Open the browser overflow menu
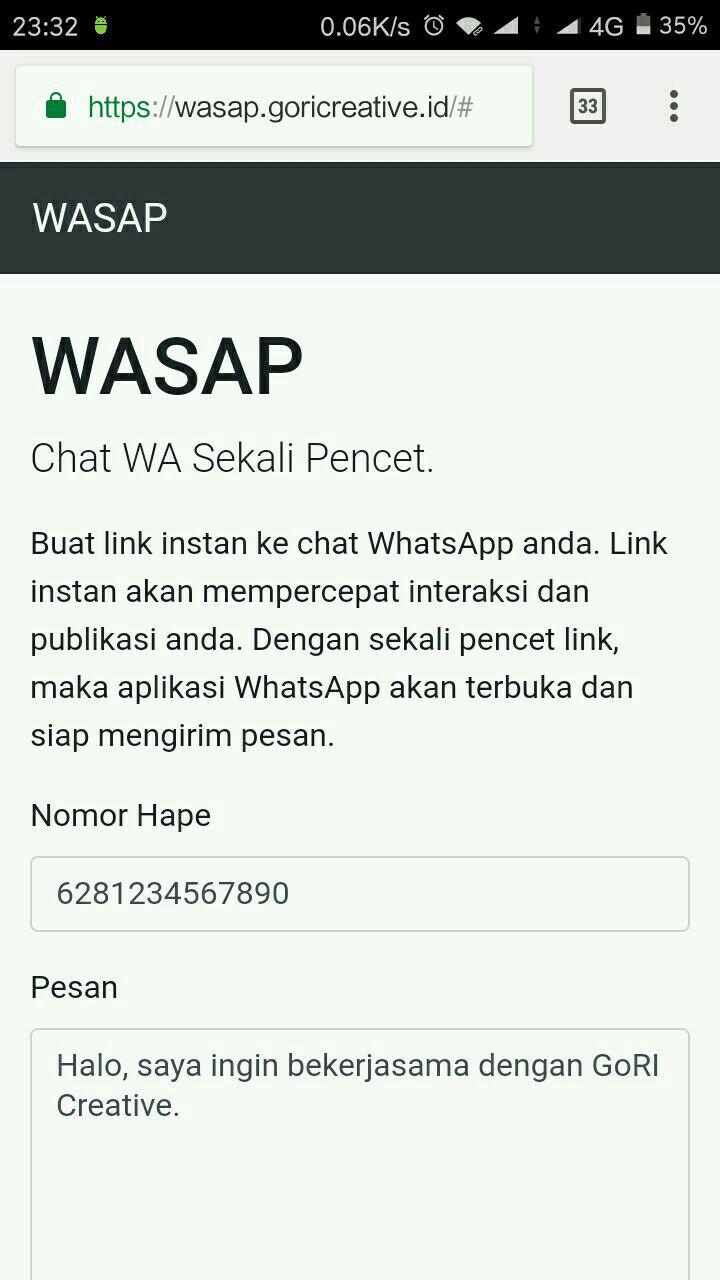720x1280 pixels. click(674, 106)
